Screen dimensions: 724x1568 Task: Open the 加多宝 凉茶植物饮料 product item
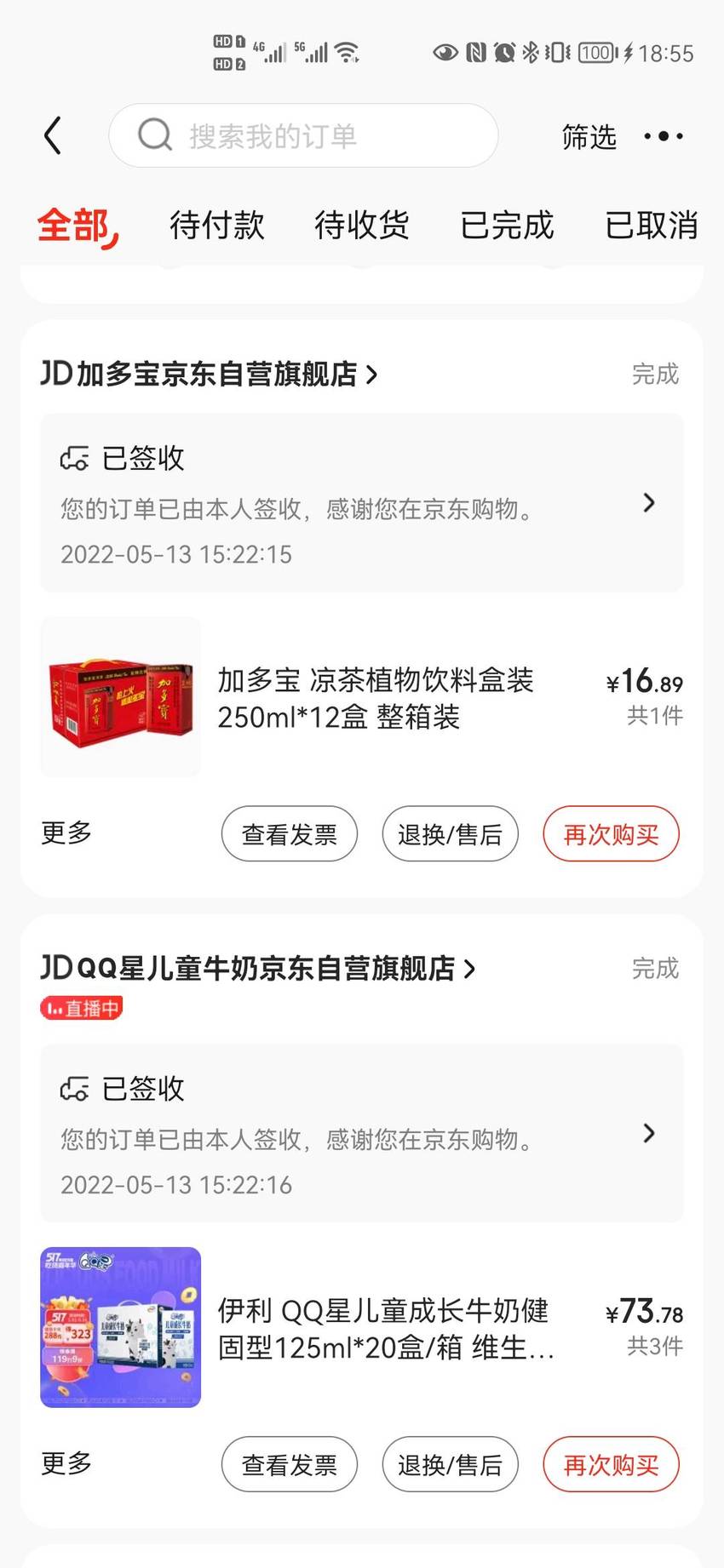coord(362,697)
